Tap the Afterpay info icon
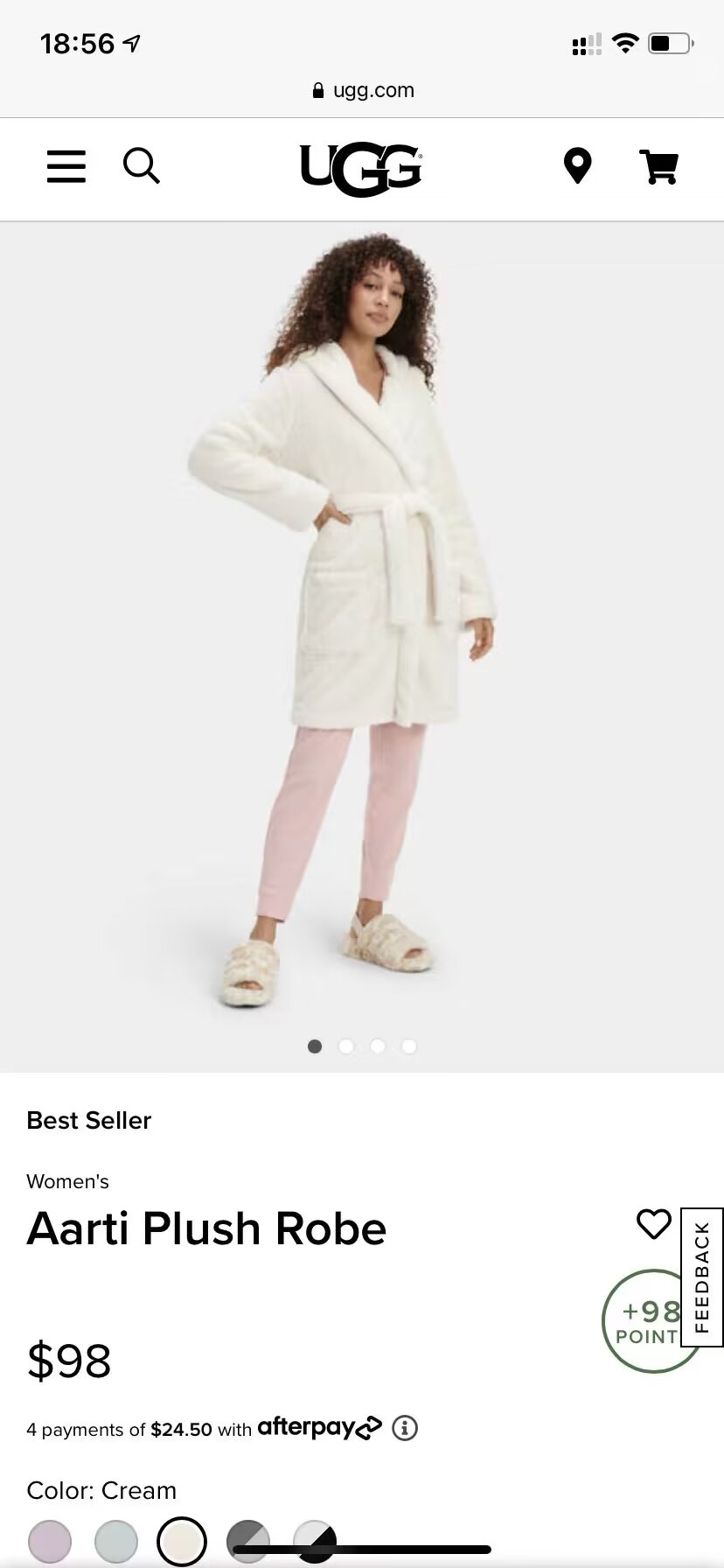 click(x=404, y=1429)
